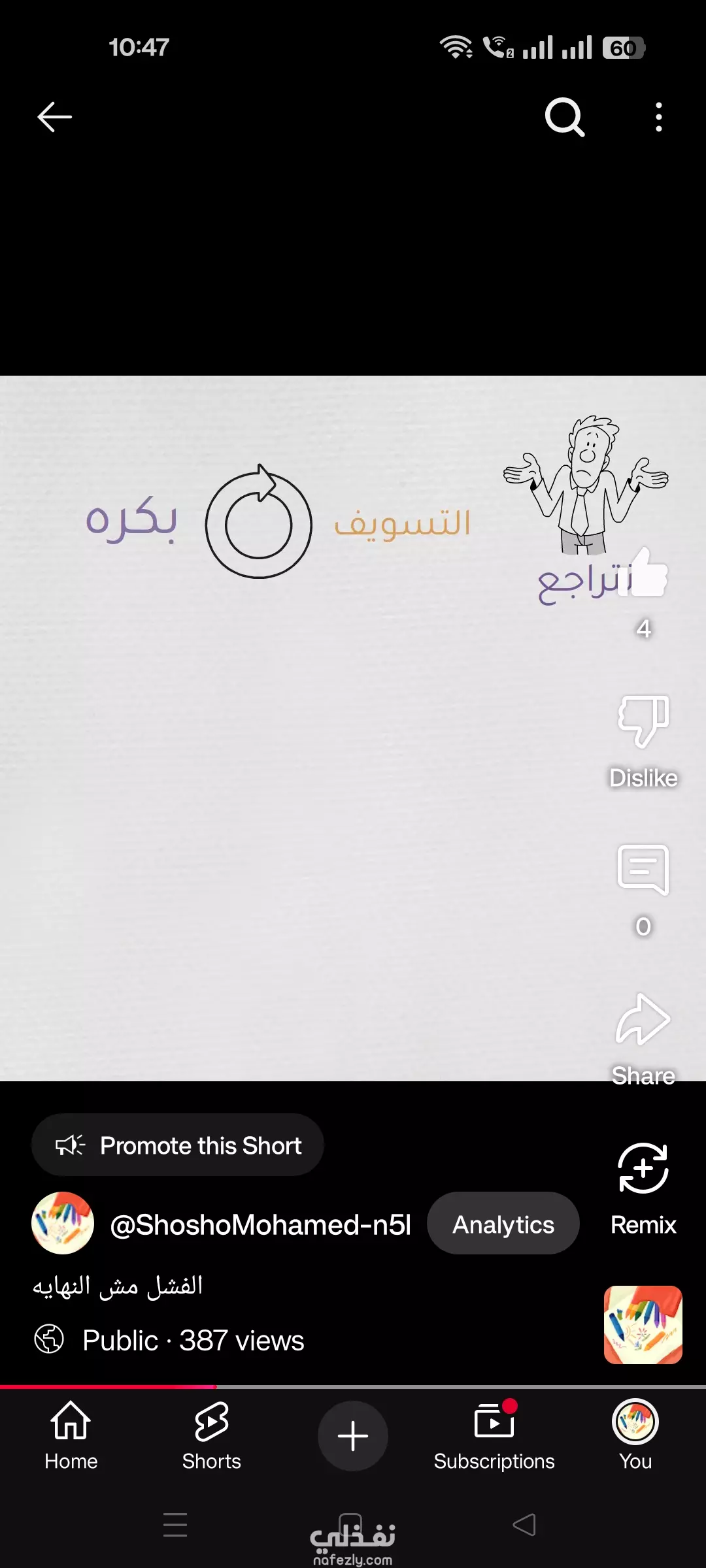Tap Promote this Short
706x1568 pixels.
(x=178, y=1145)
